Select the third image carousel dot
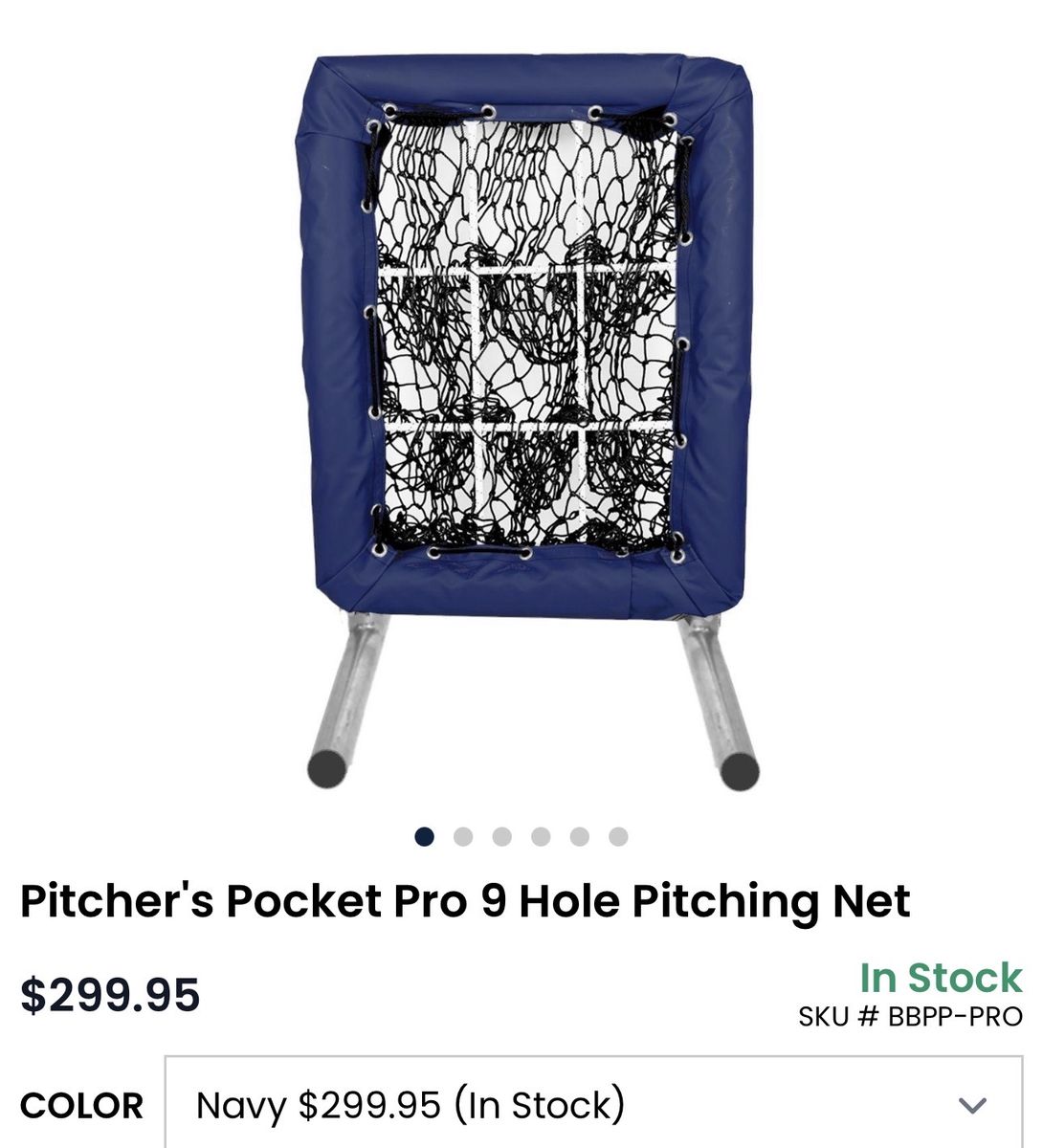 point(500,836)
